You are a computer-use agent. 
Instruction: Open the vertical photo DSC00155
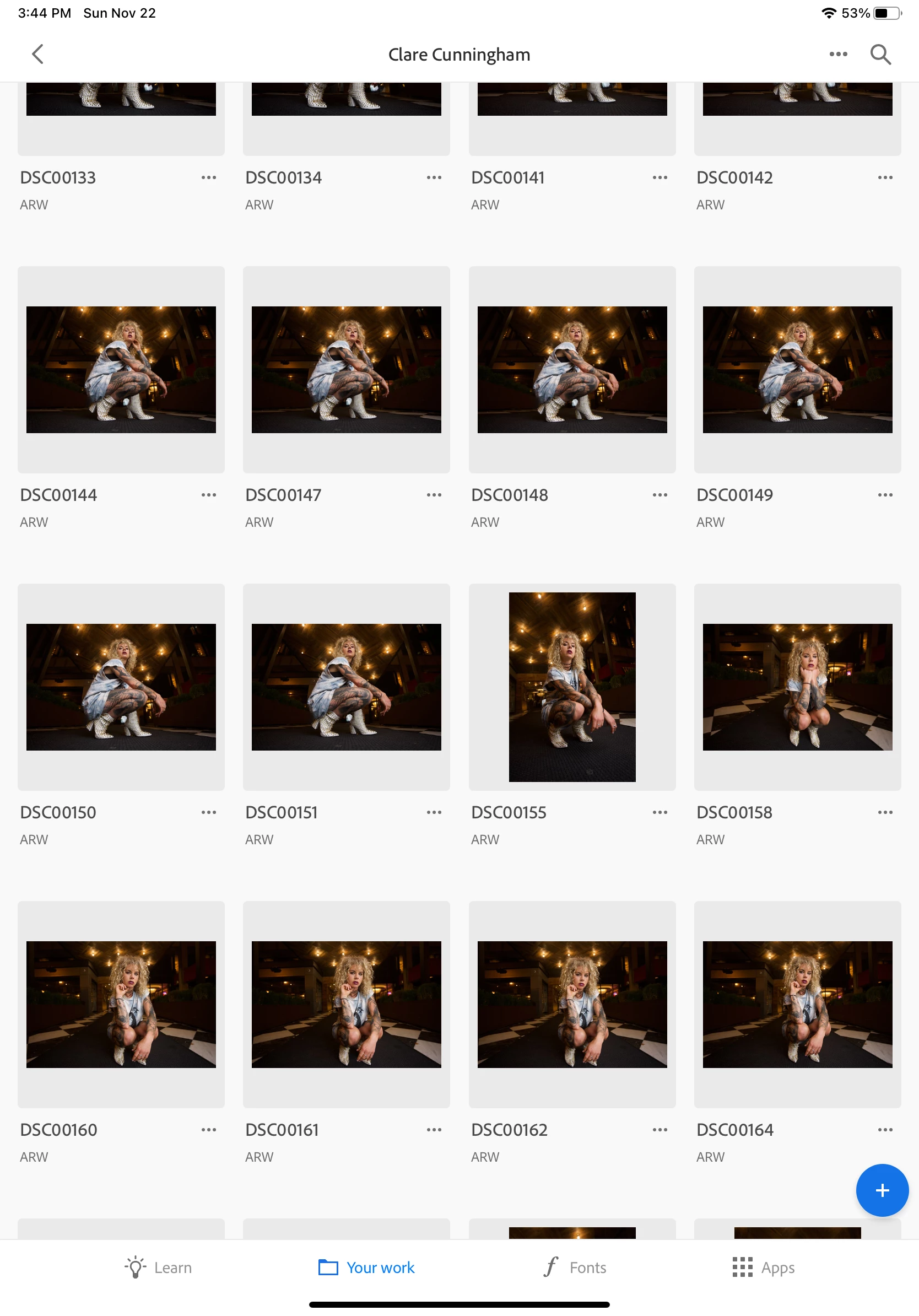(572, 687)
